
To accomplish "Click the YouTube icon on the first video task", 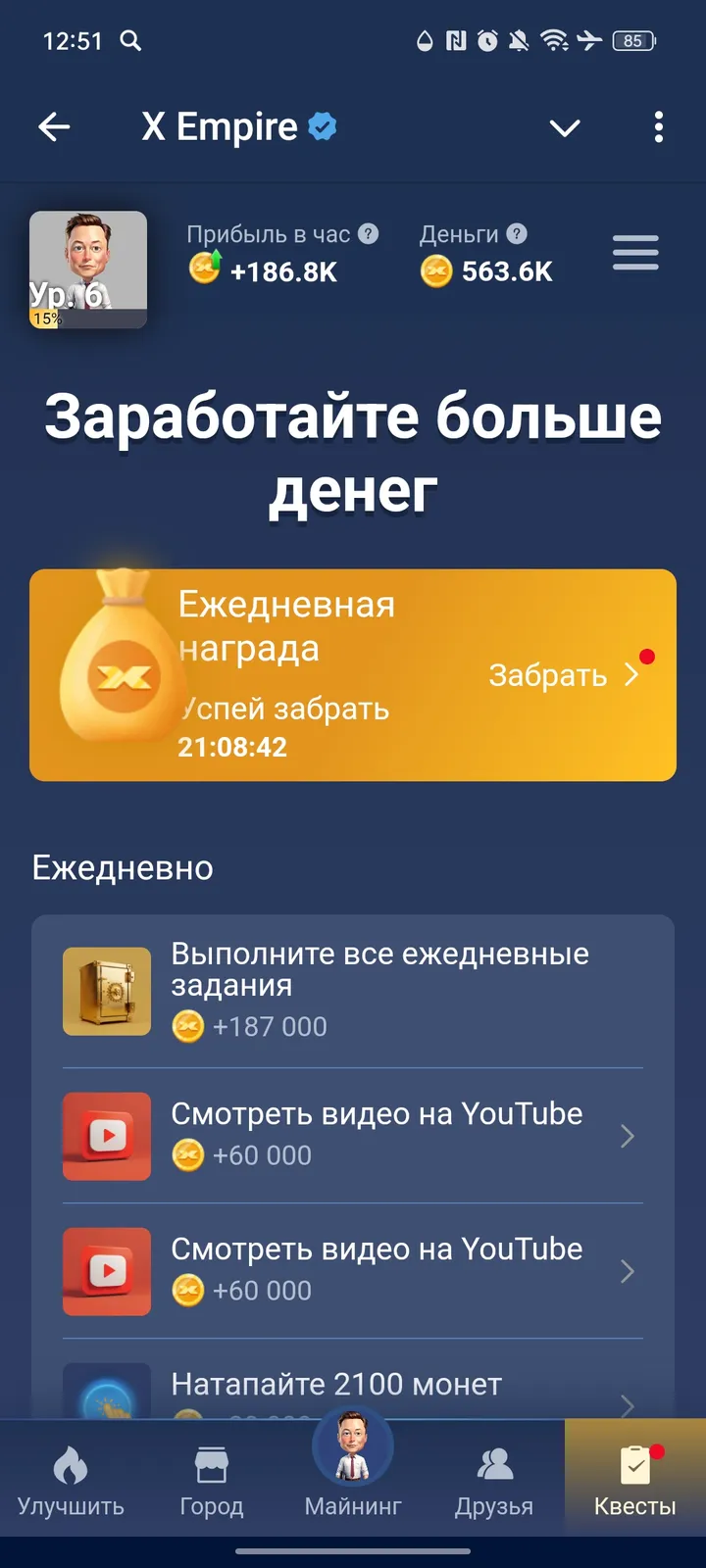I will [106, 1137].
